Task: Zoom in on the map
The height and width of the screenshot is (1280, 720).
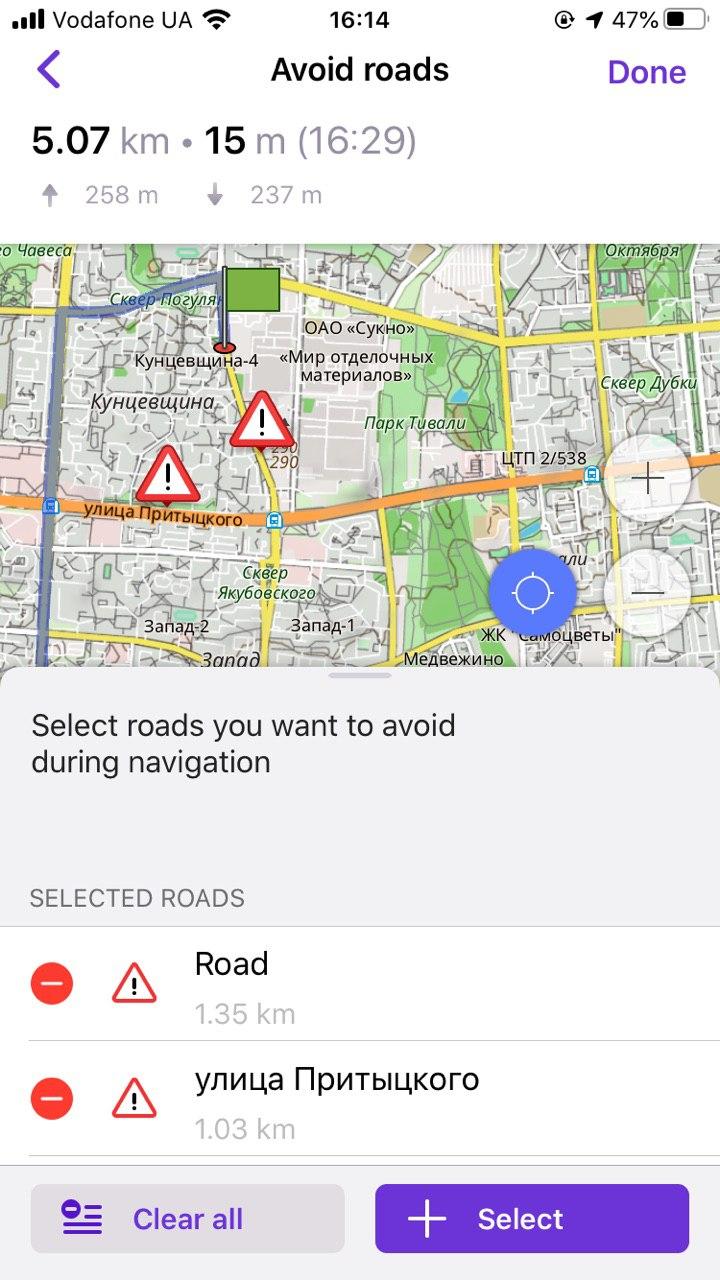Action: coord(647,479)
